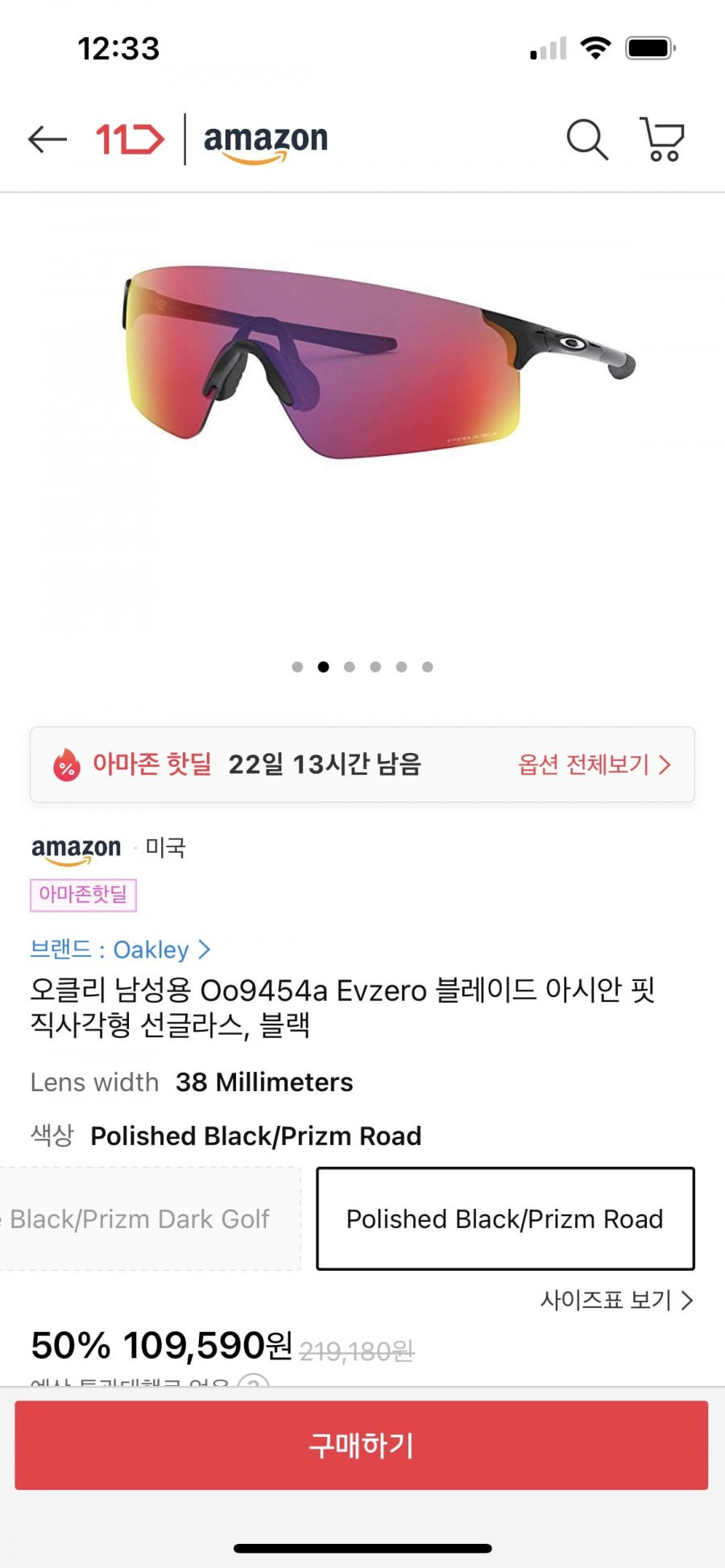Open the search magnifier icon
This screenshot has height=1568, width=725.
tap(587, 139)
